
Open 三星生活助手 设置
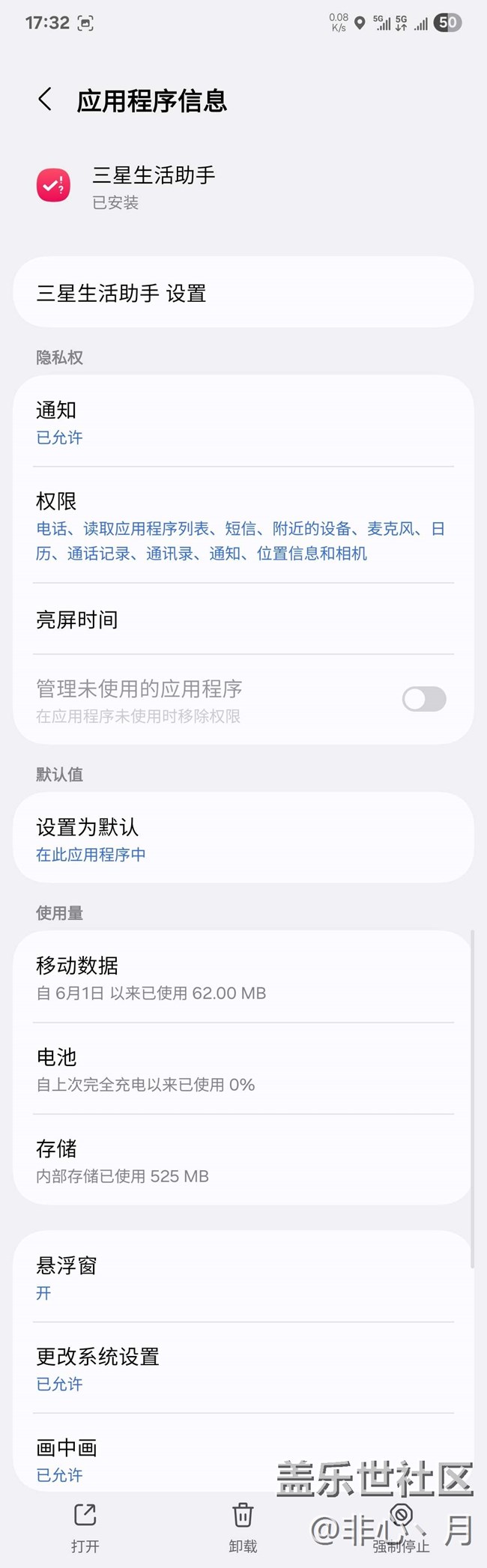[x=243, y=292]
